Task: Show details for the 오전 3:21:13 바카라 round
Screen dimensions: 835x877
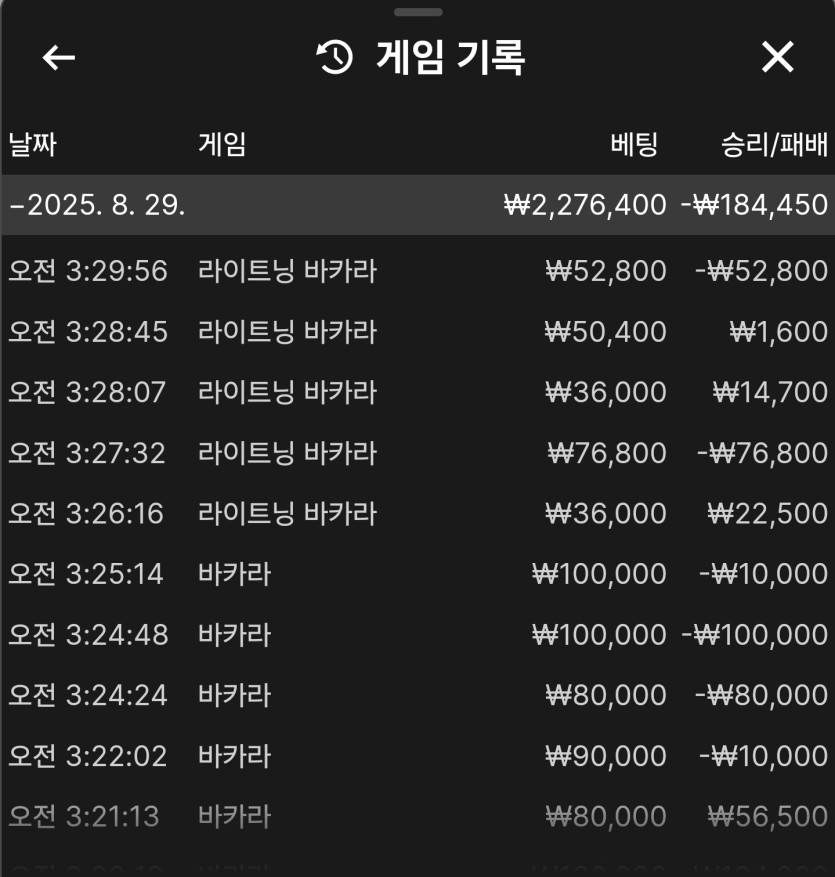Action: (417, 817)
